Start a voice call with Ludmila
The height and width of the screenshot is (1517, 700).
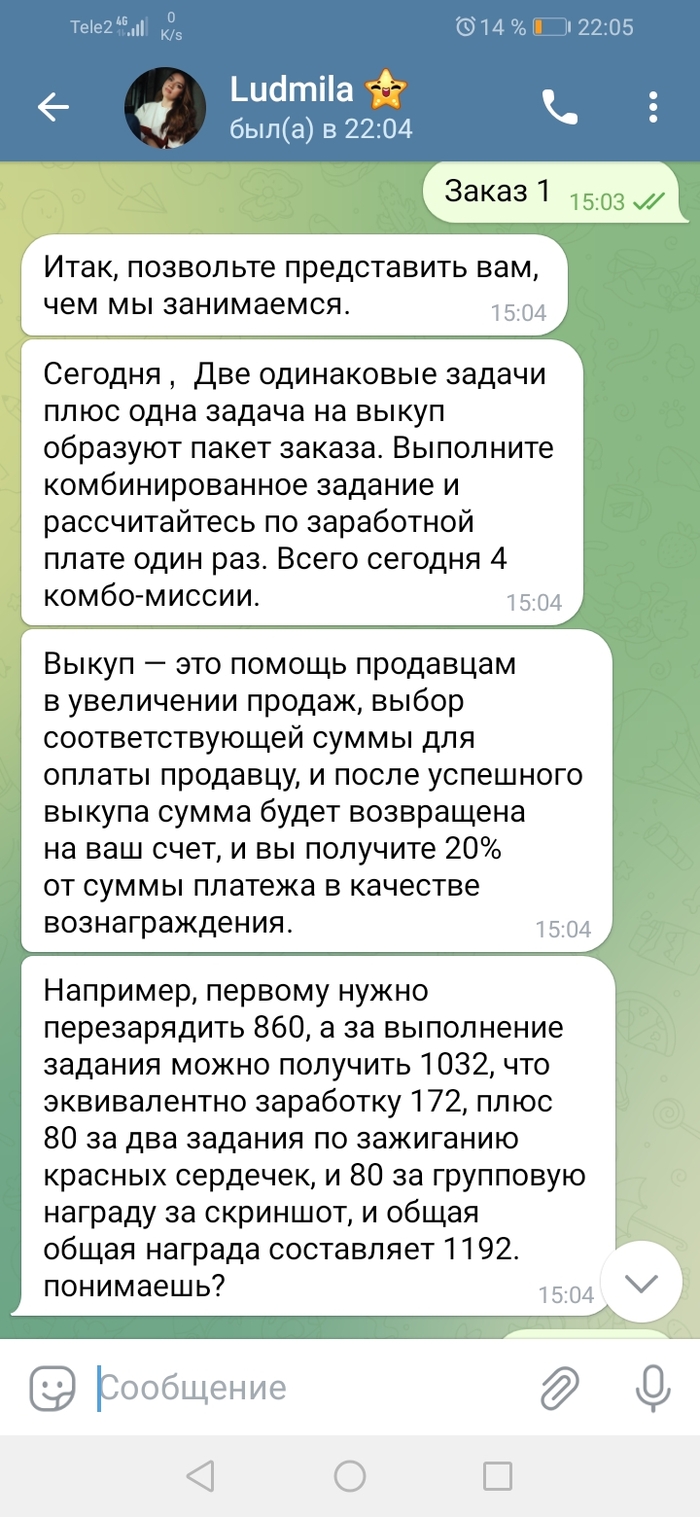pos(560,107)
